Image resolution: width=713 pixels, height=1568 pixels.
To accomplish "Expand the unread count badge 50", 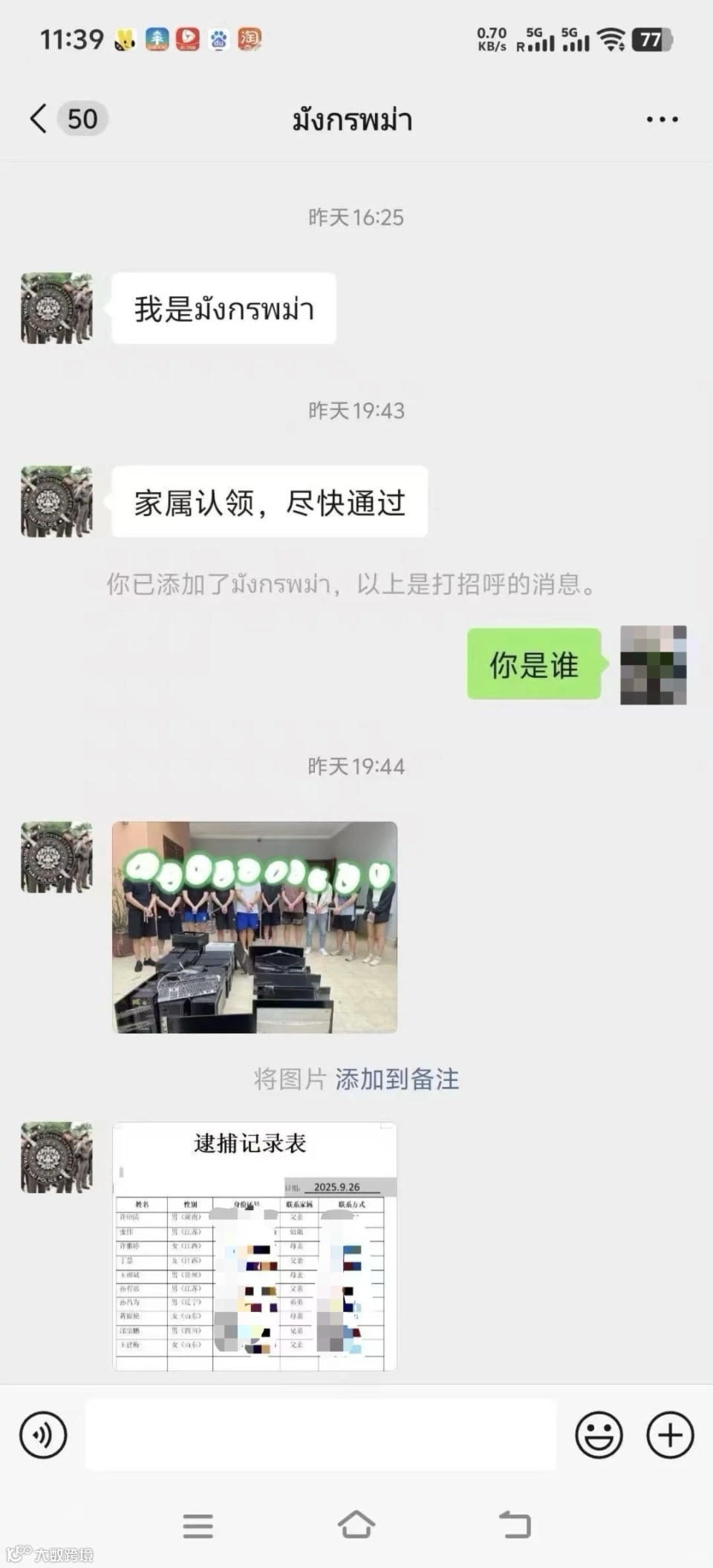I will pyautogui.click(x=82, y=119).
